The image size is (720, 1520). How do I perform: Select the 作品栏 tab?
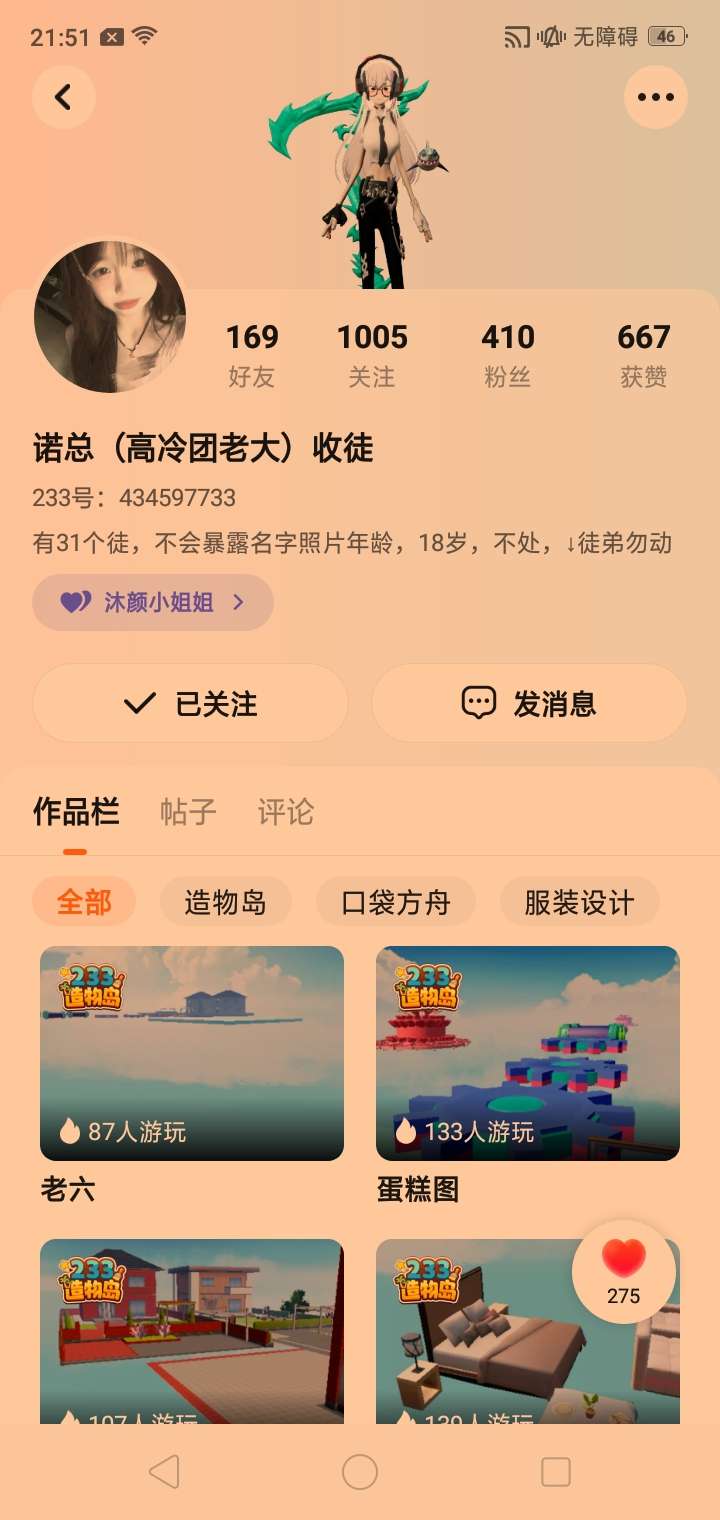76,811
